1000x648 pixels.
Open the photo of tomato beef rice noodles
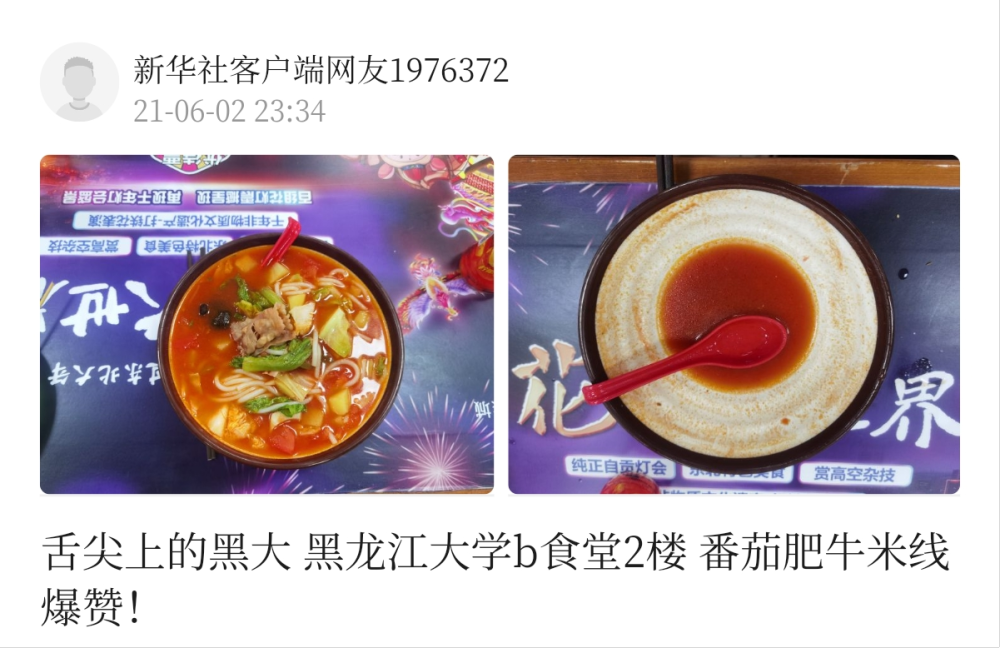[x=267, y=324]
